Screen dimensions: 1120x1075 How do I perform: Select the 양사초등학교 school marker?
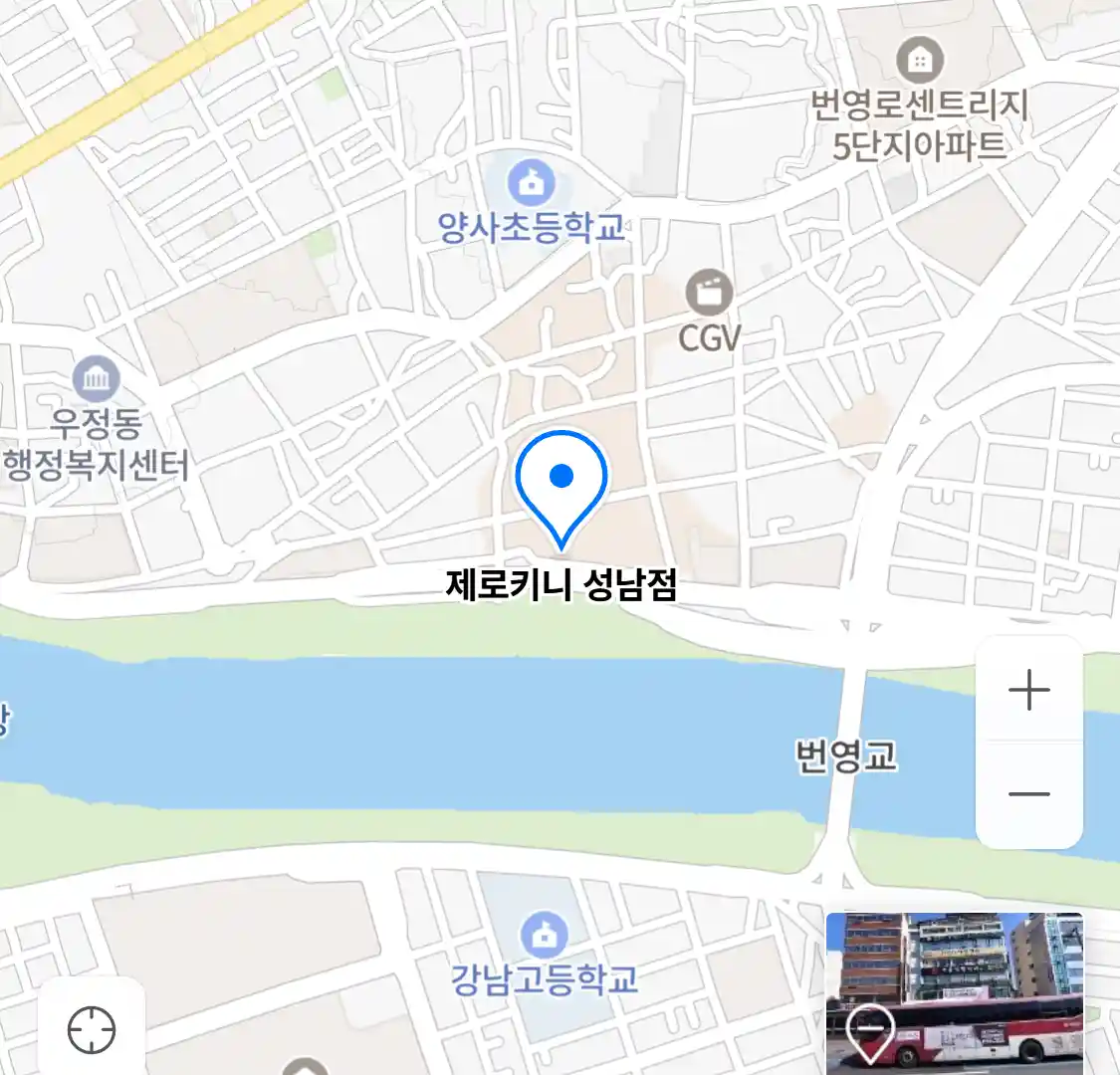[531, 183]
